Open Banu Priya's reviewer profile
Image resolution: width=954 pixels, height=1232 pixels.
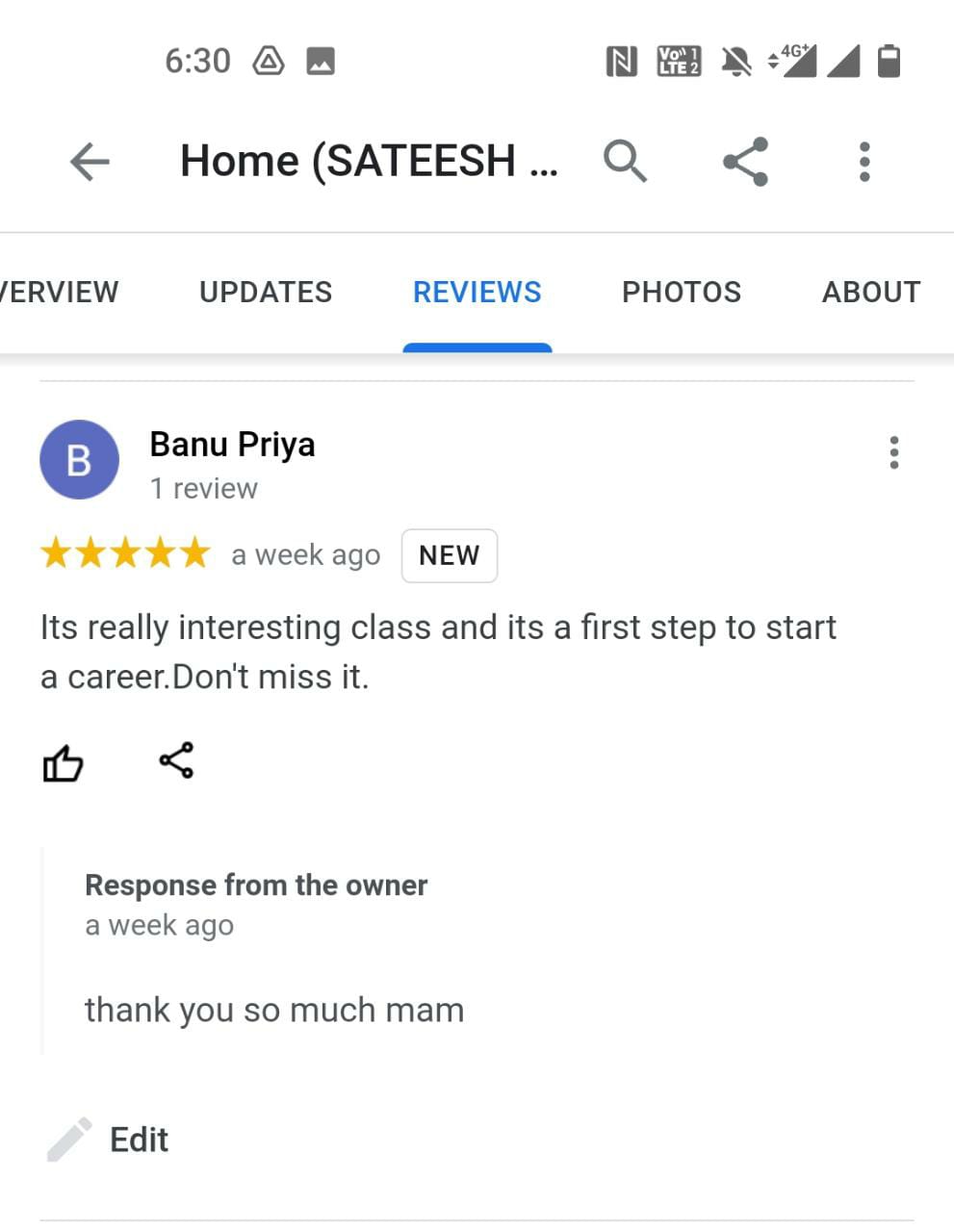(231, 445)
